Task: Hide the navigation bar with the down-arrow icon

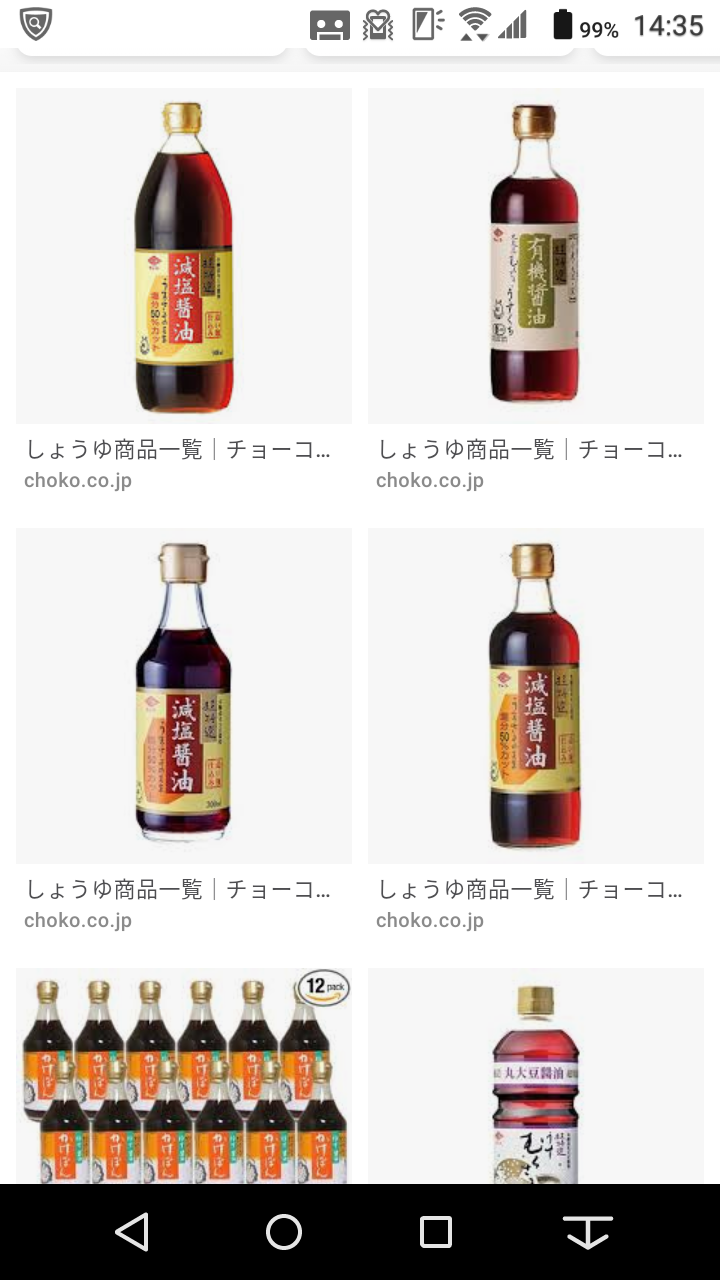Action: click(x=588, y=1232)
